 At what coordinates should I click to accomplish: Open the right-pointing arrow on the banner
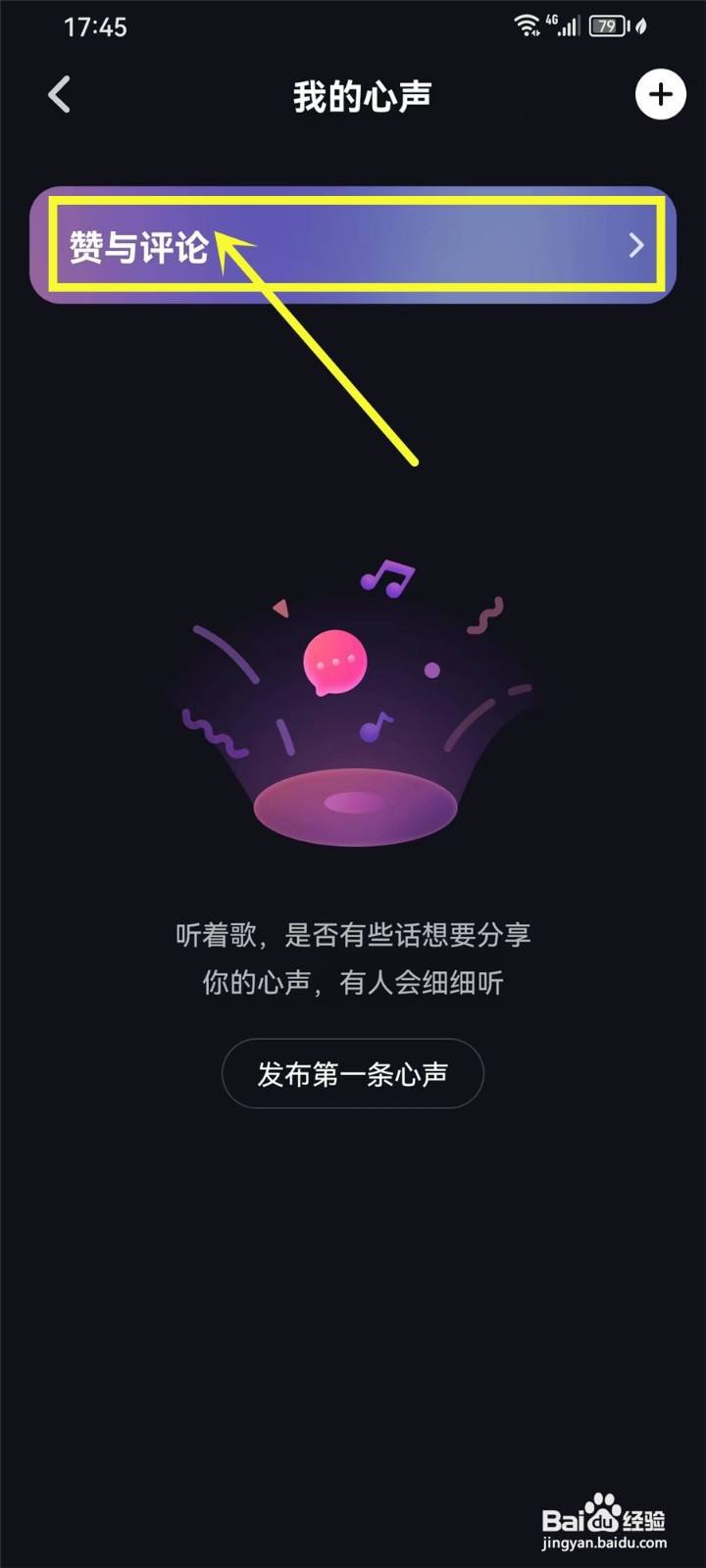pyautogui.click(x=635, y=244)
